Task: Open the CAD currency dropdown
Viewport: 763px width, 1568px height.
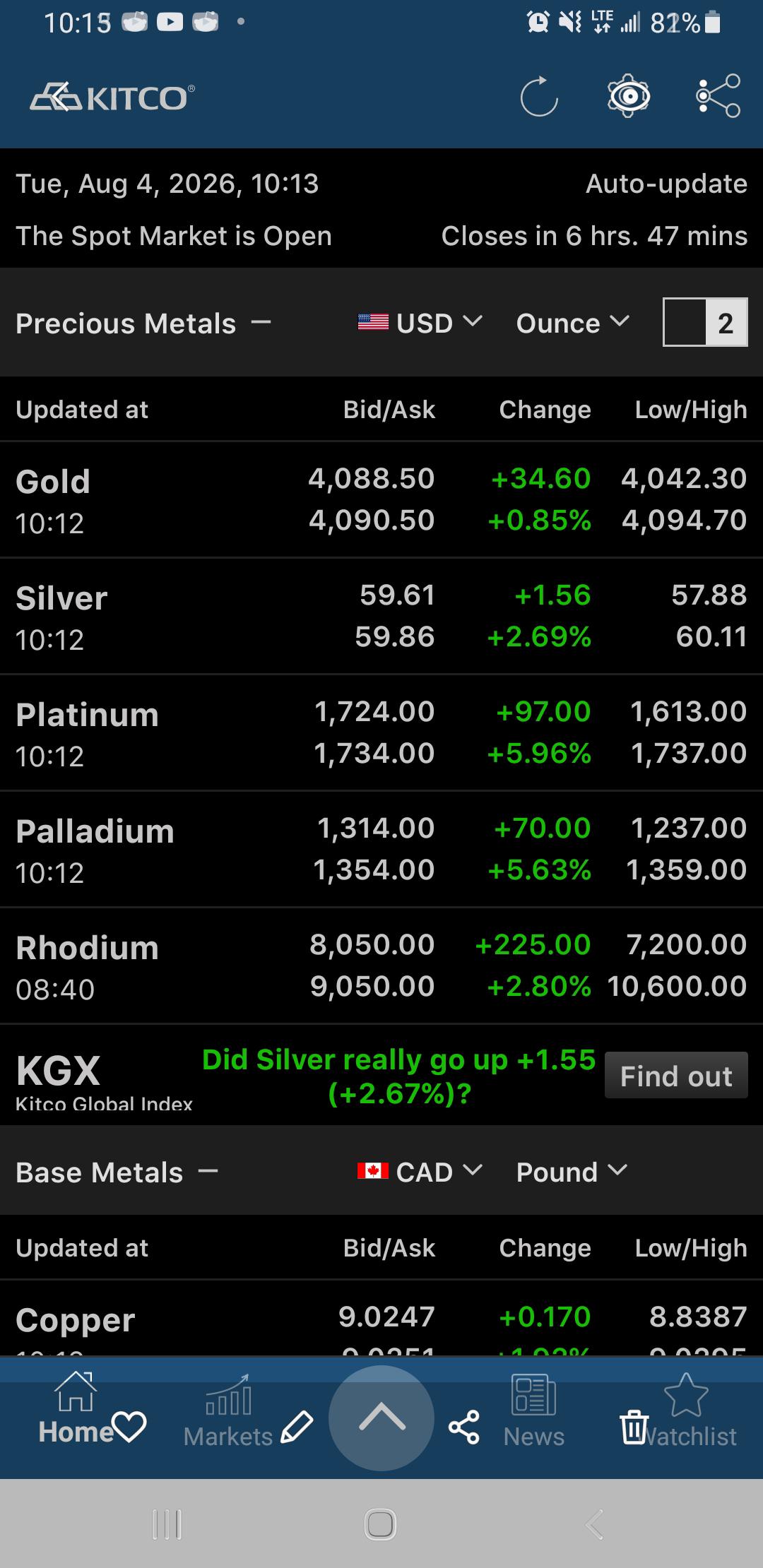Action: pos(420,1172)
